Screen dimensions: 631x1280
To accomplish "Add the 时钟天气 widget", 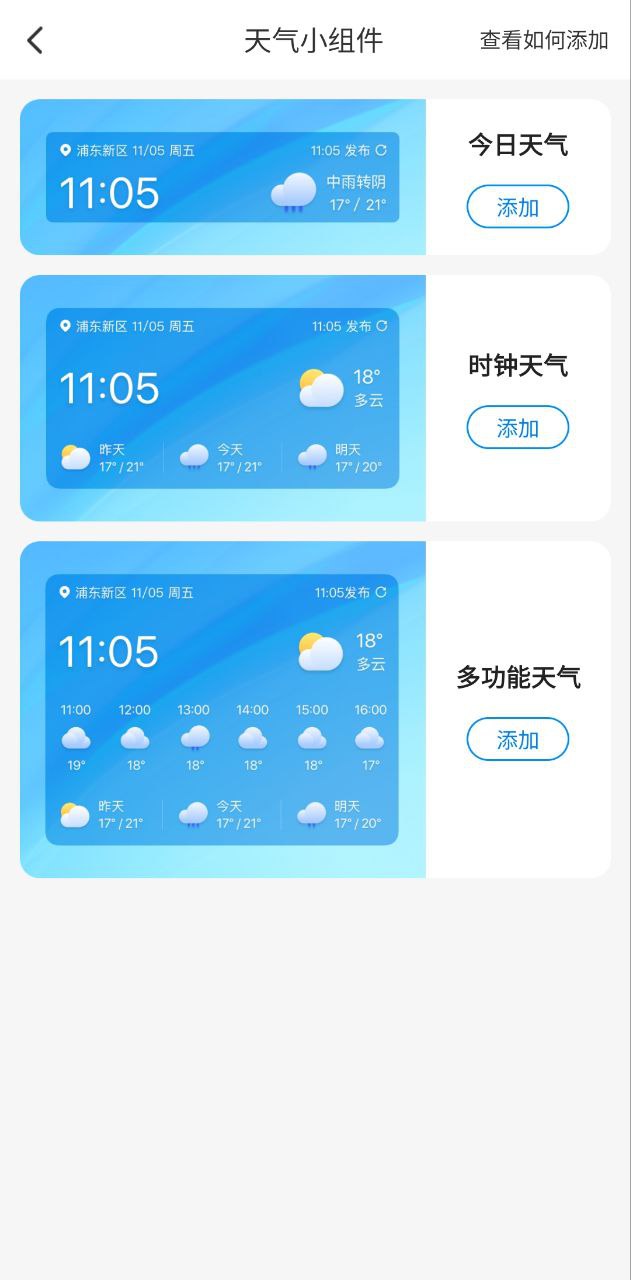I will pos(517,428).
